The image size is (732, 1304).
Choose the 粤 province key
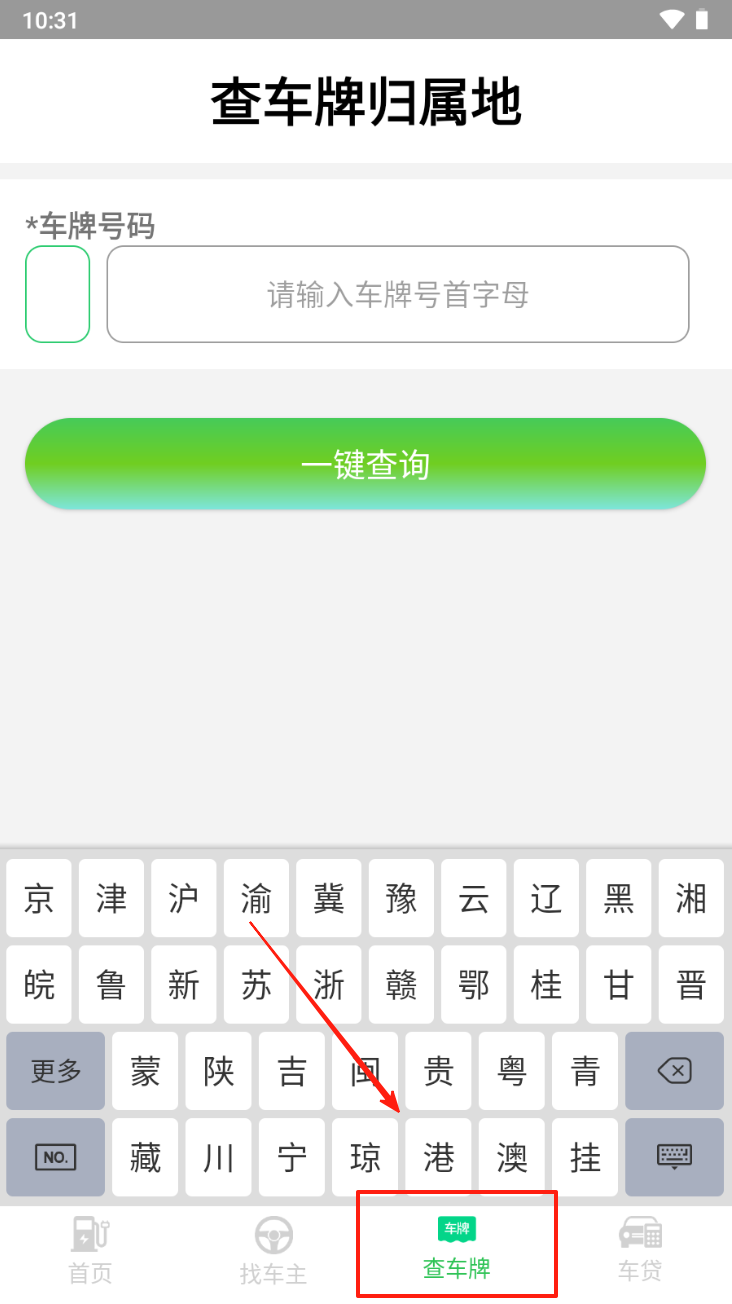512,1071
